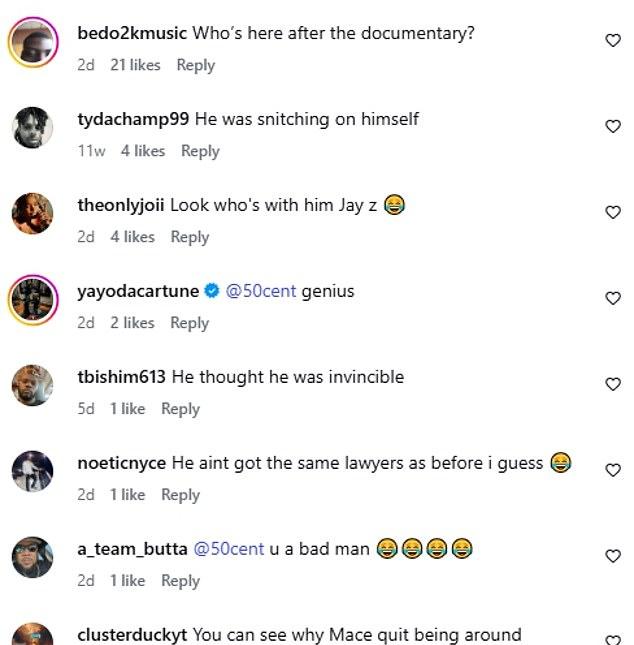This screenshot has height=645, width=634.
Task: View yayodacartune's username profile
Action: [137, 291]
